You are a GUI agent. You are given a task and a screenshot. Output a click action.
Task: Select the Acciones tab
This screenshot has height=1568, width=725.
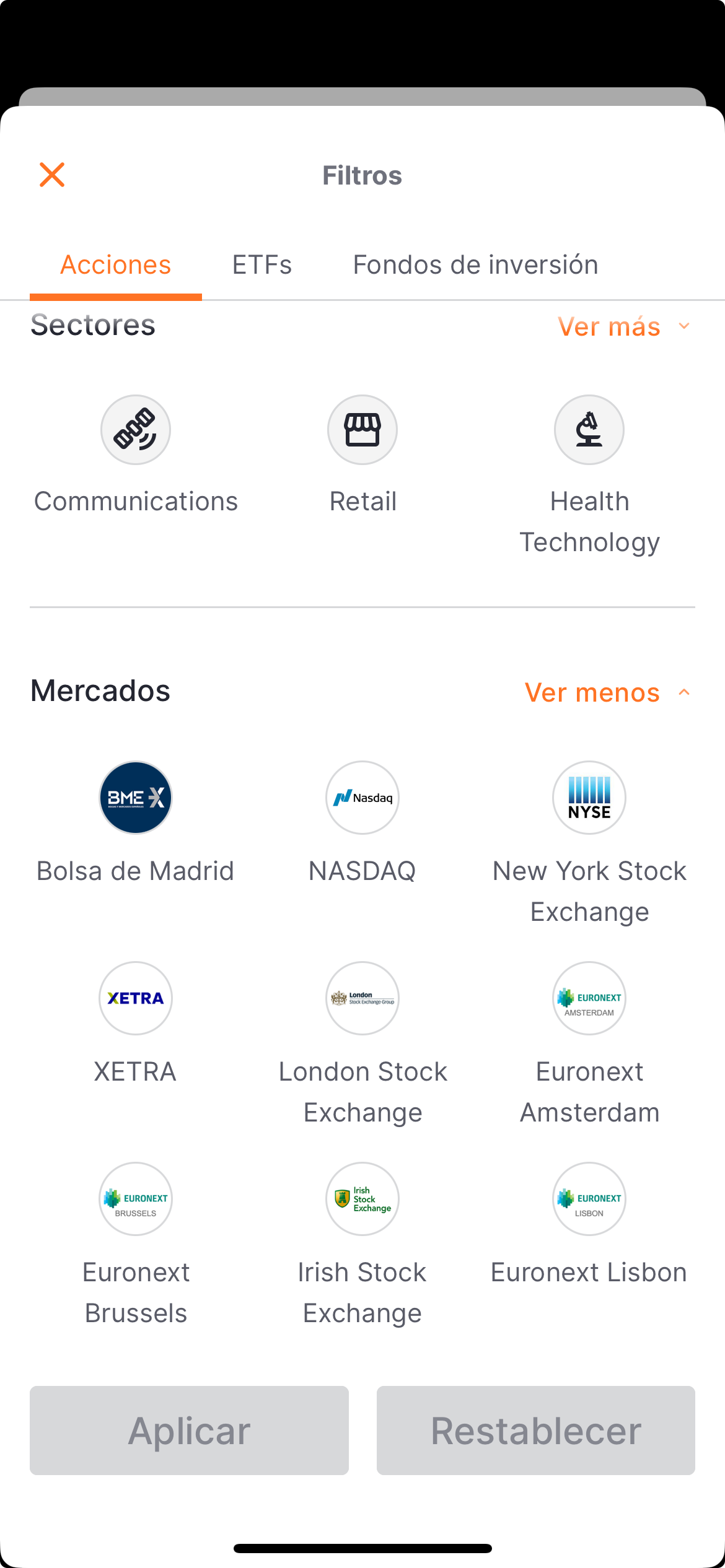point(116,265)
